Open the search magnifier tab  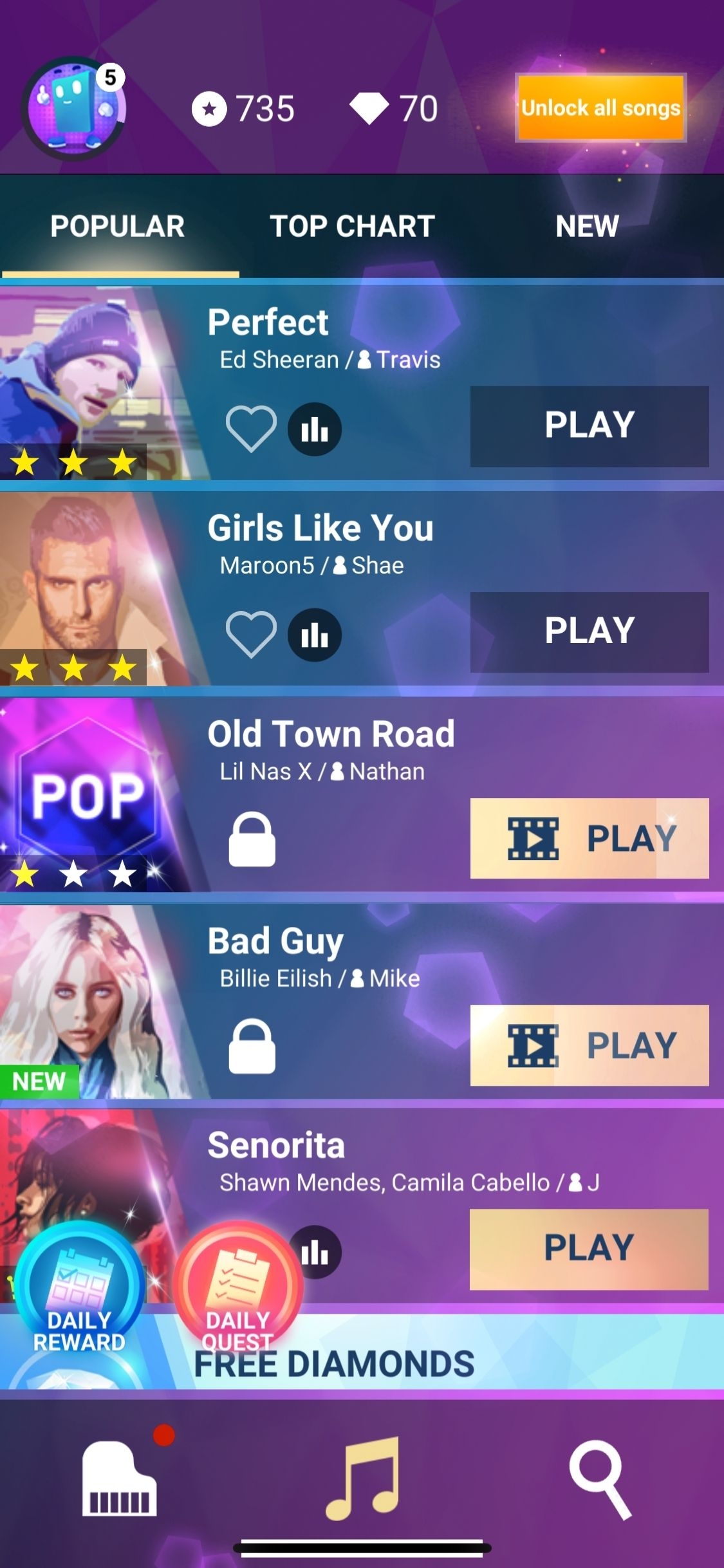coord(600,1479)
